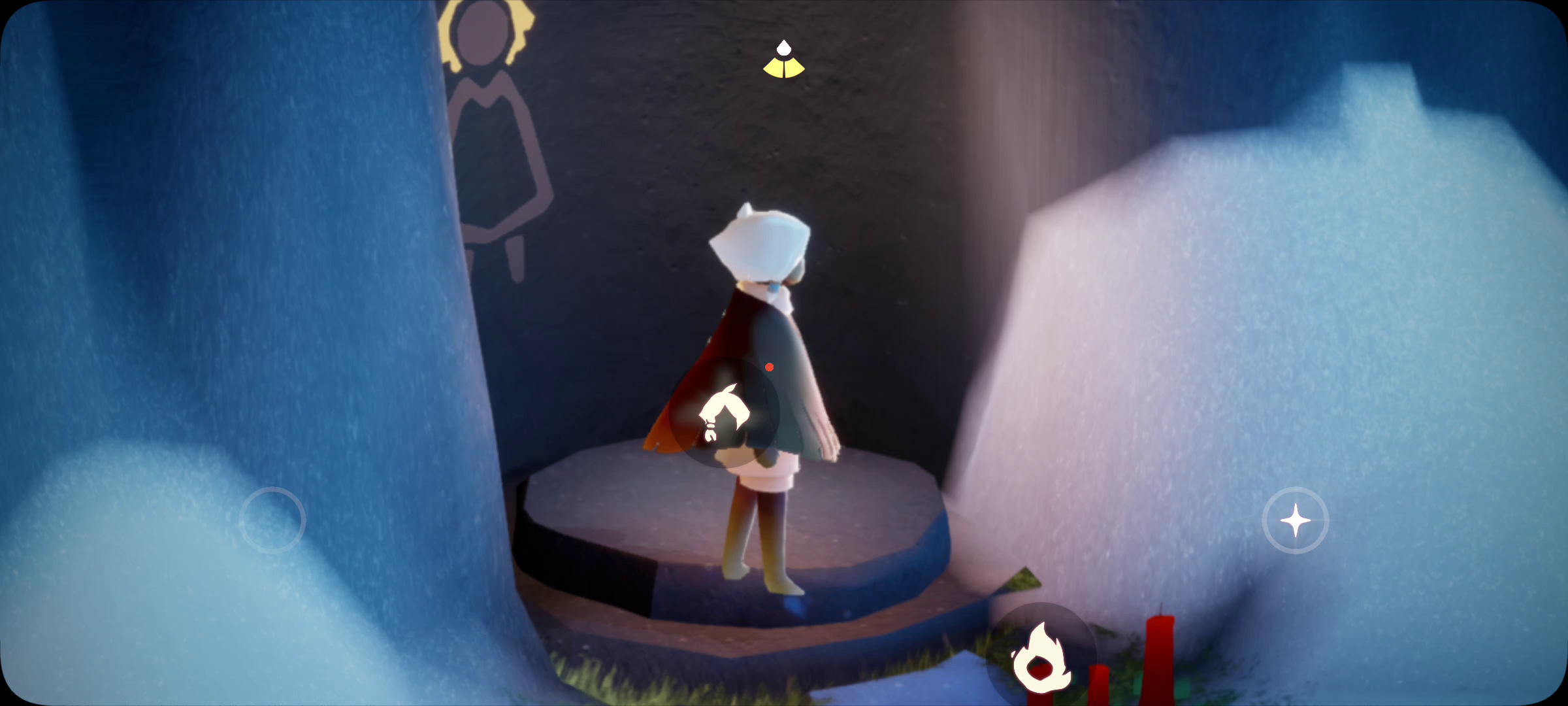Tap the cape energy indicator at the top

tap(784, 60)
